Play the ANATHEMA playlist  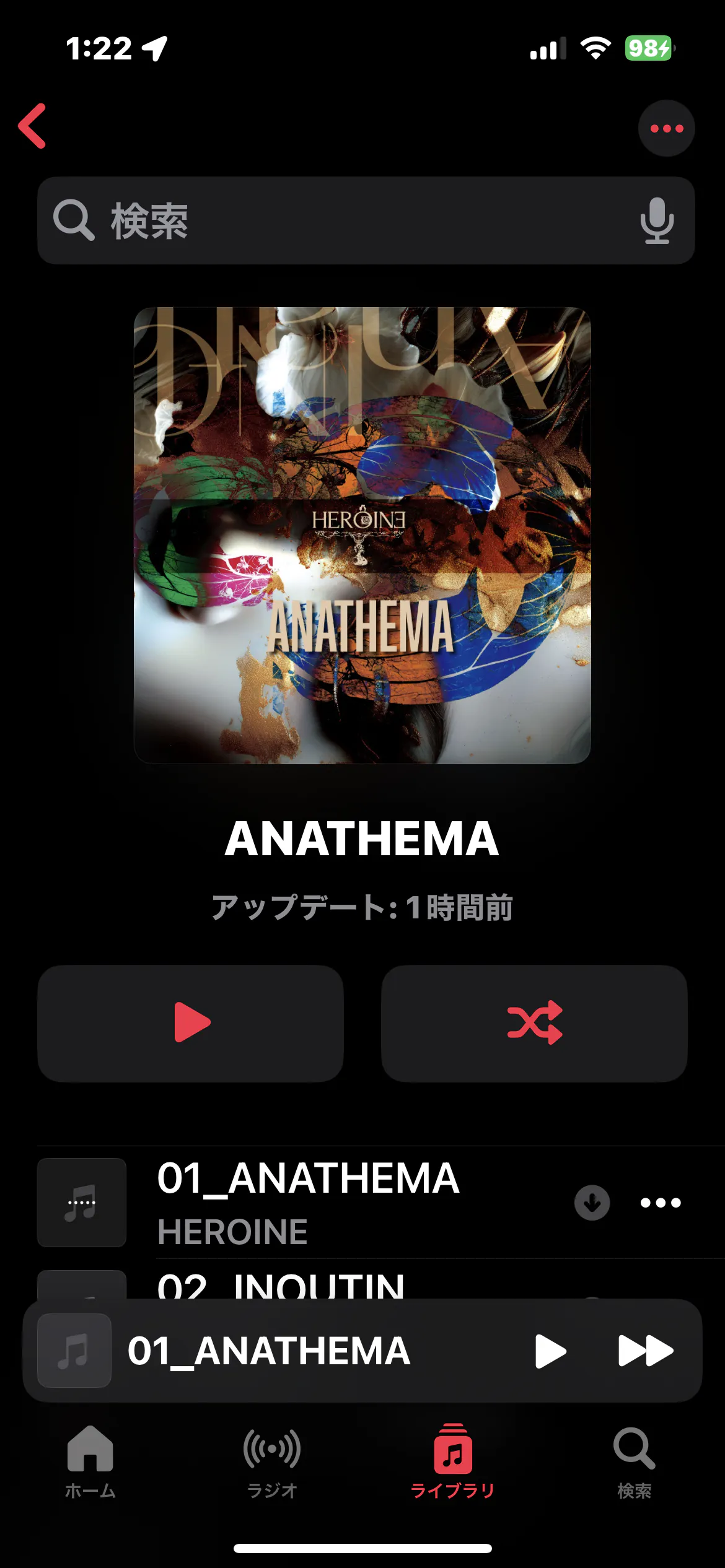pyautogui.click(x=191, y=1023)
